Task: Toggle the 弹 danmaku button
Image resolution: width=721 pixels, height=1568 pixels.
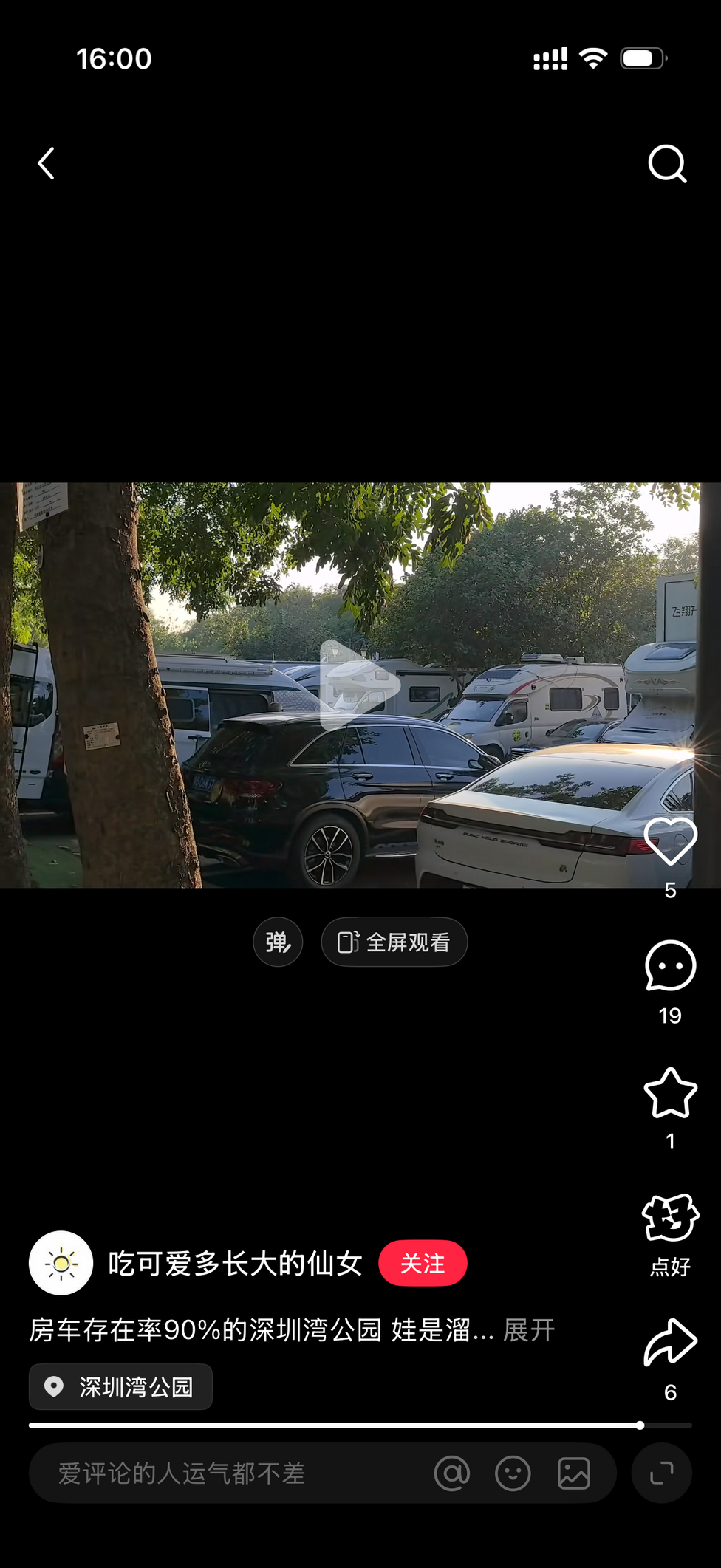Action: pos(278,942)
